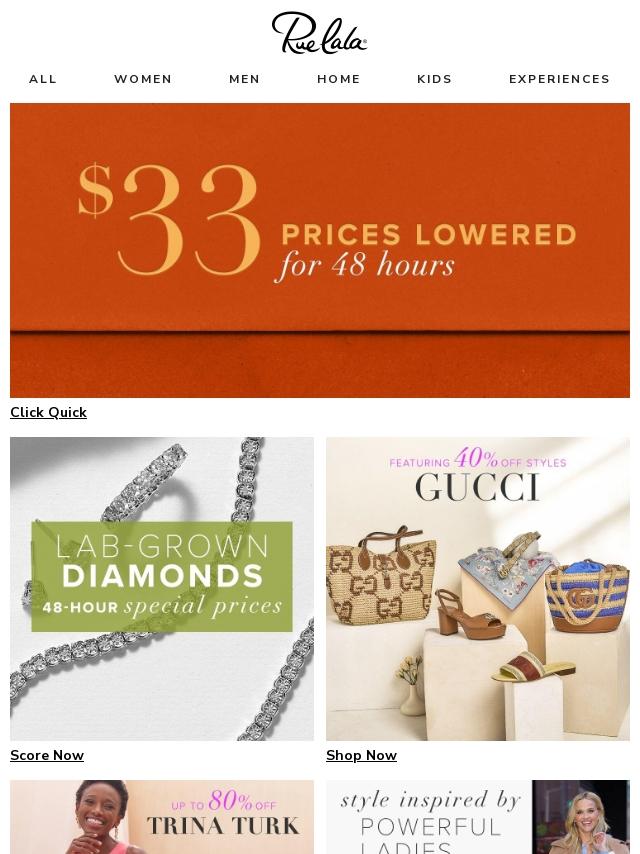
Task: Open the Trina Turk sale tile
Action: (162, 817)
